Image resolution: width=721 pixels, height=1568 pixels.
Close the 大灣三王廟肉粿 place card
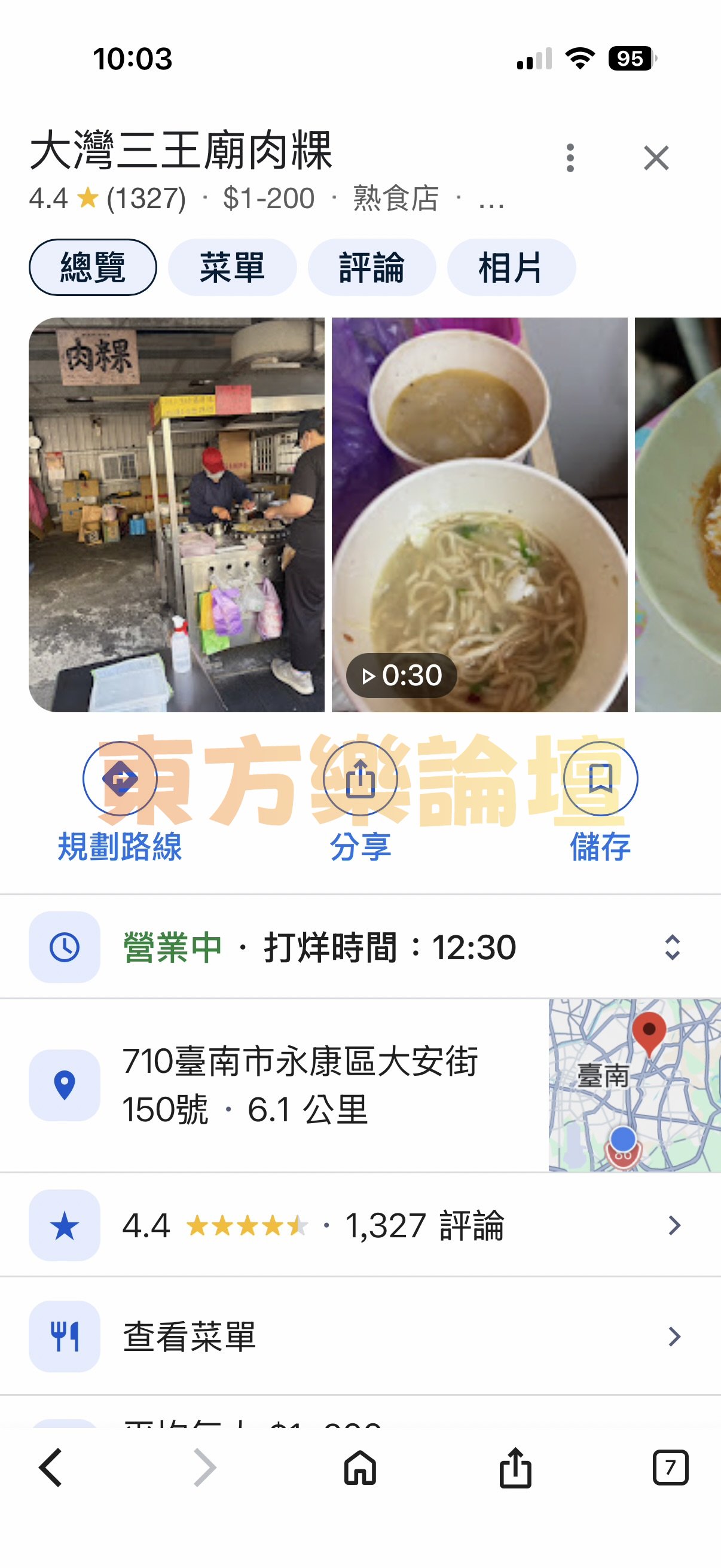656,158
